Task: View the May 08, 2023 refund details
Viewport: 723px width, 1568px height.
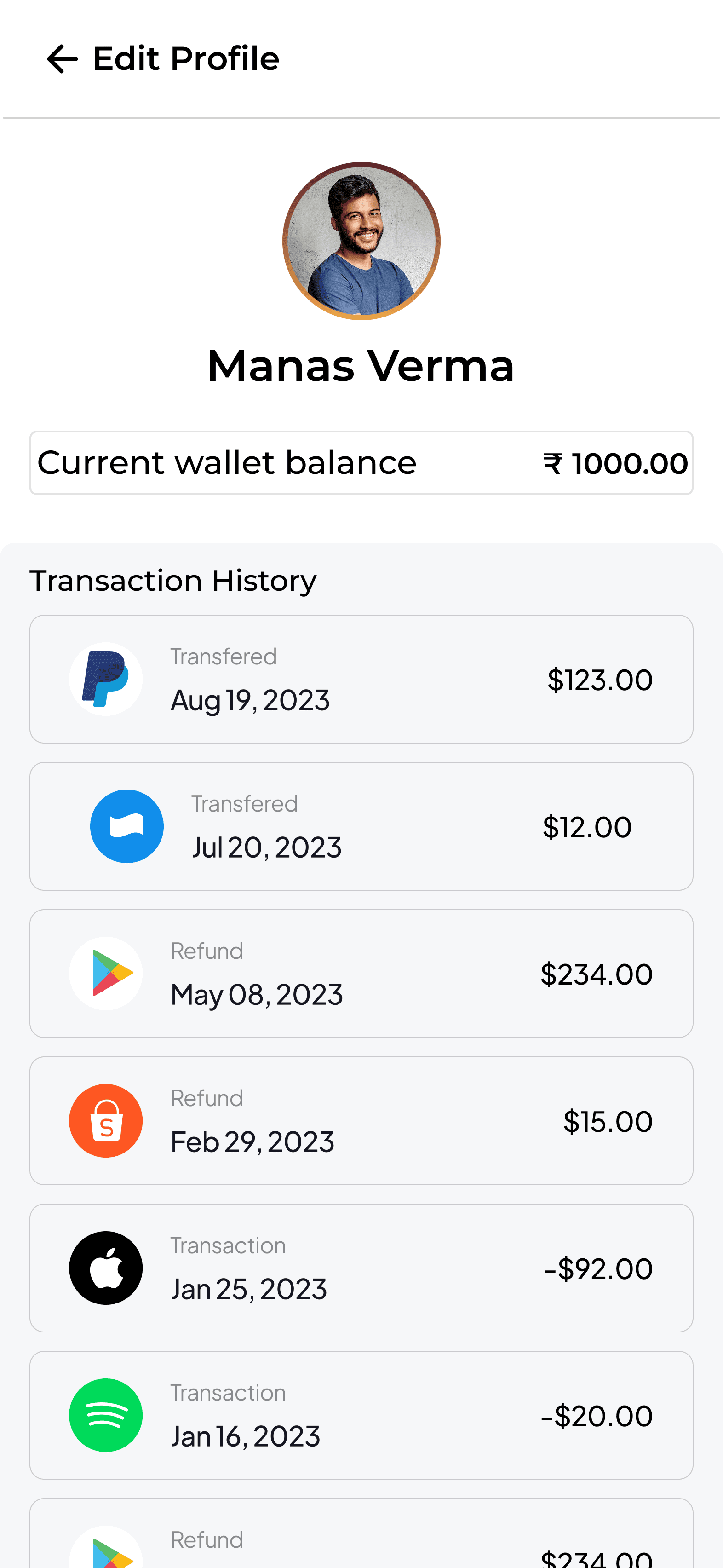Action: pyautogui.click(x=361, y=973)
